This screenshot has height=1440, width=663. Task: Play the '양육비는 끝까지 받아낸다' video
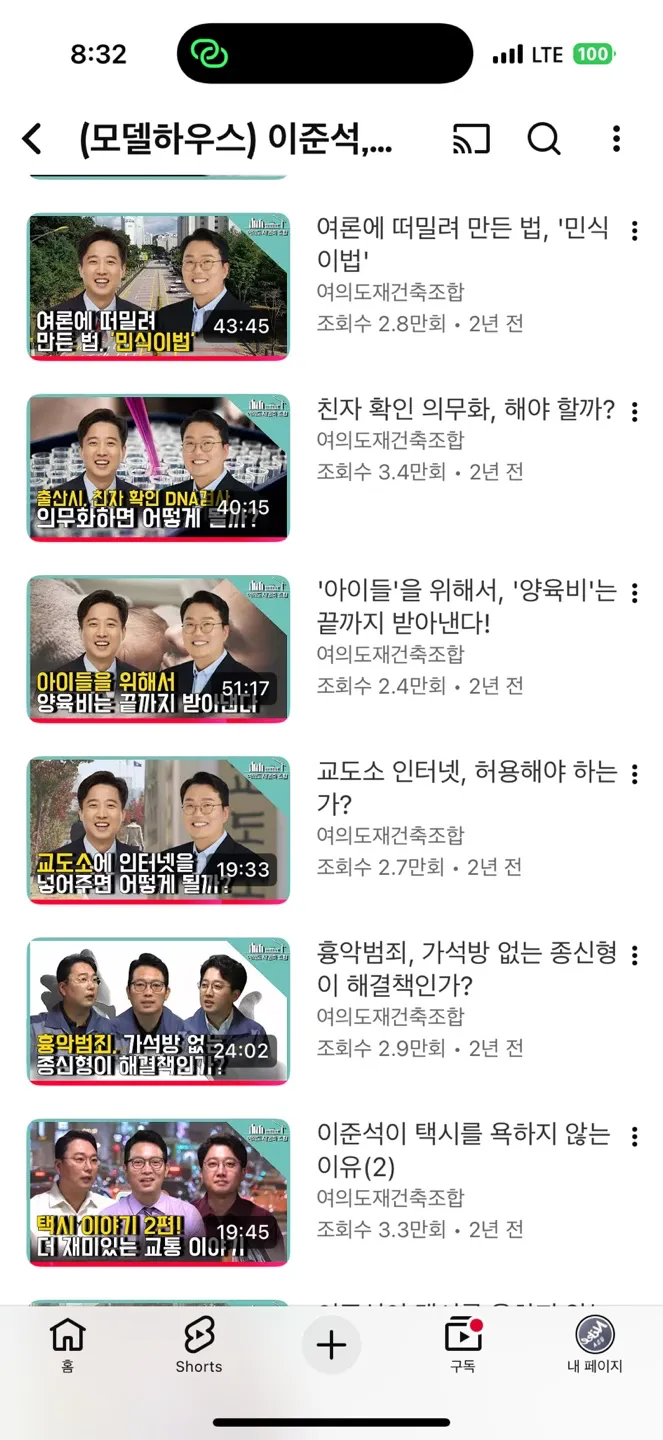(158, 648)
